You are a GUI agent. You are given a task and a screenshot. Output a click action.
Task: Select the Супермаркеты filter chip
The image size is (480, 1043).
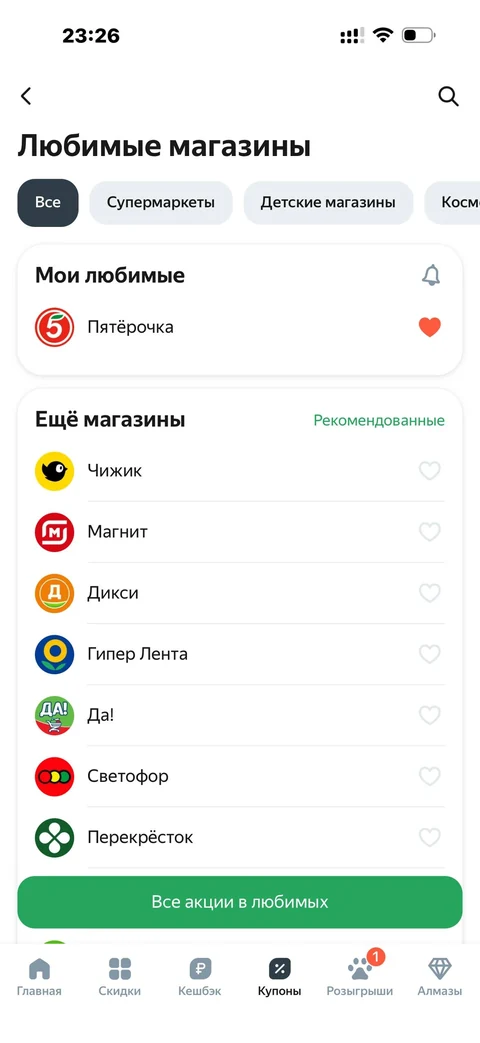(x=161, y=202)
